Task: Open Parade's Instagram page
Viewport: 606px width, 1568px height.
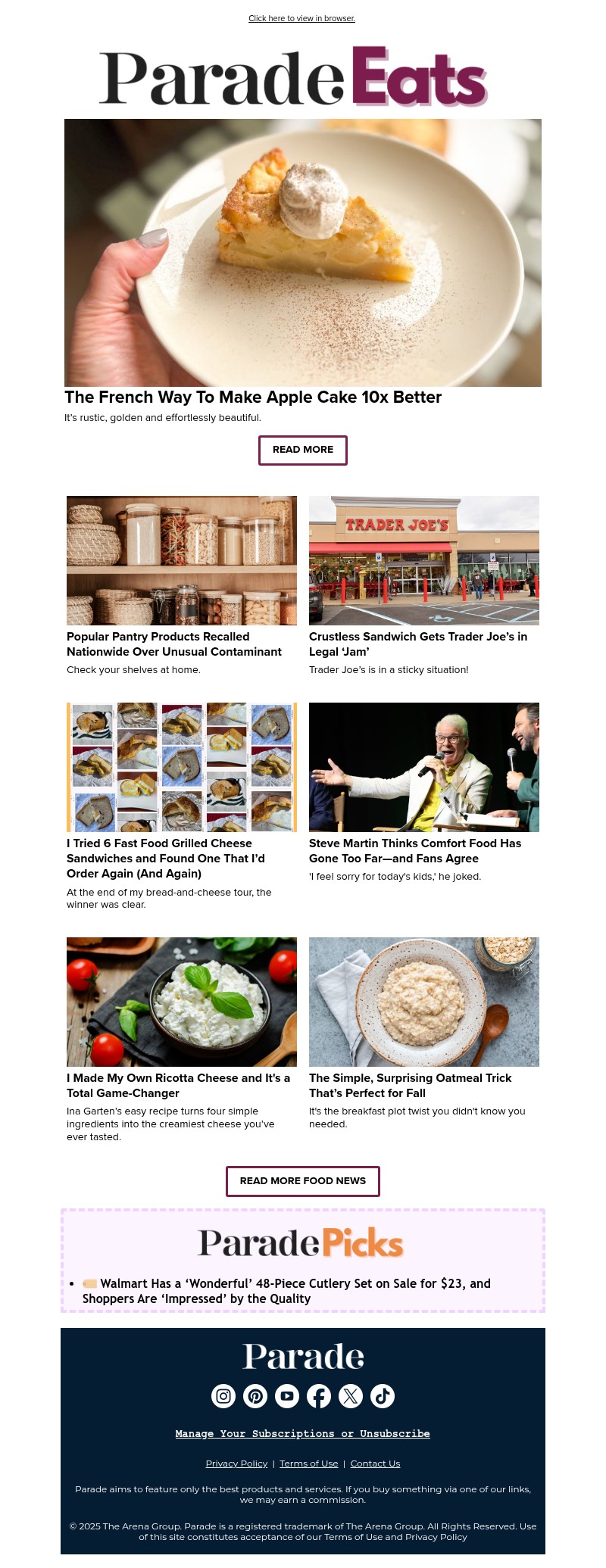Action: pyautogui.click(x=223, y=1395)
